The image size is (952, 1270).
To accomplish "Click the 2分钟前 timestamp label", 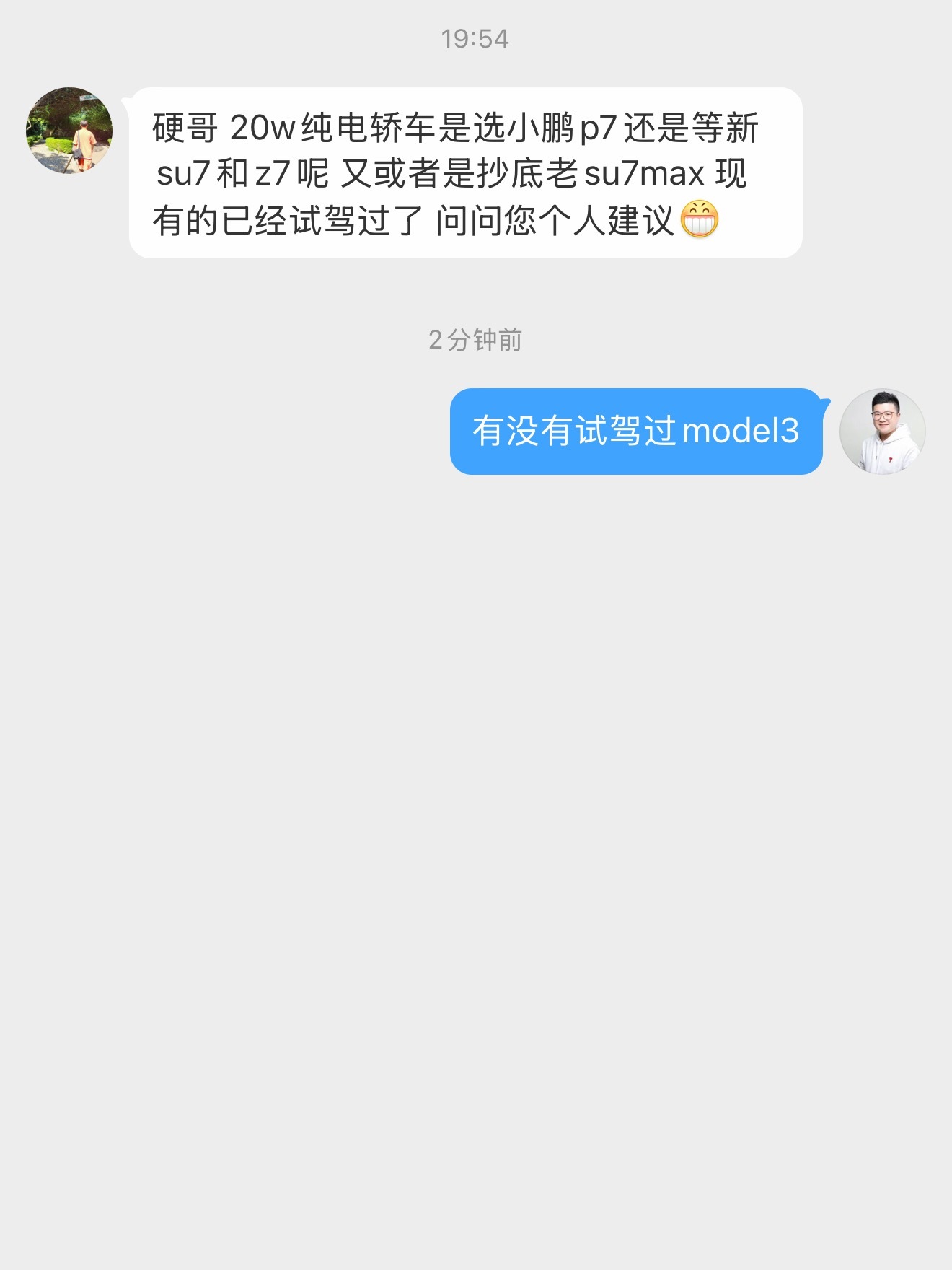I will (x=475, y=339).
